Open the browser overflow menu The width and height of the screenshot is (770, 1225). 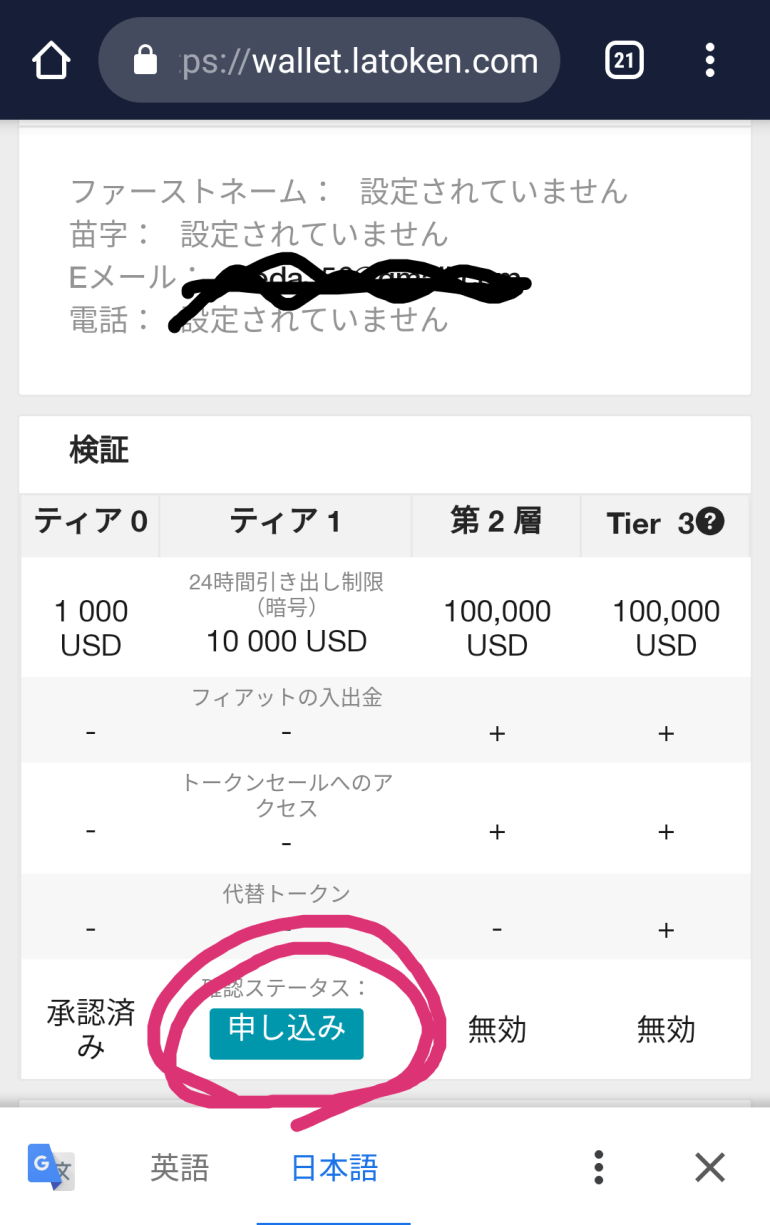point(710,61)
